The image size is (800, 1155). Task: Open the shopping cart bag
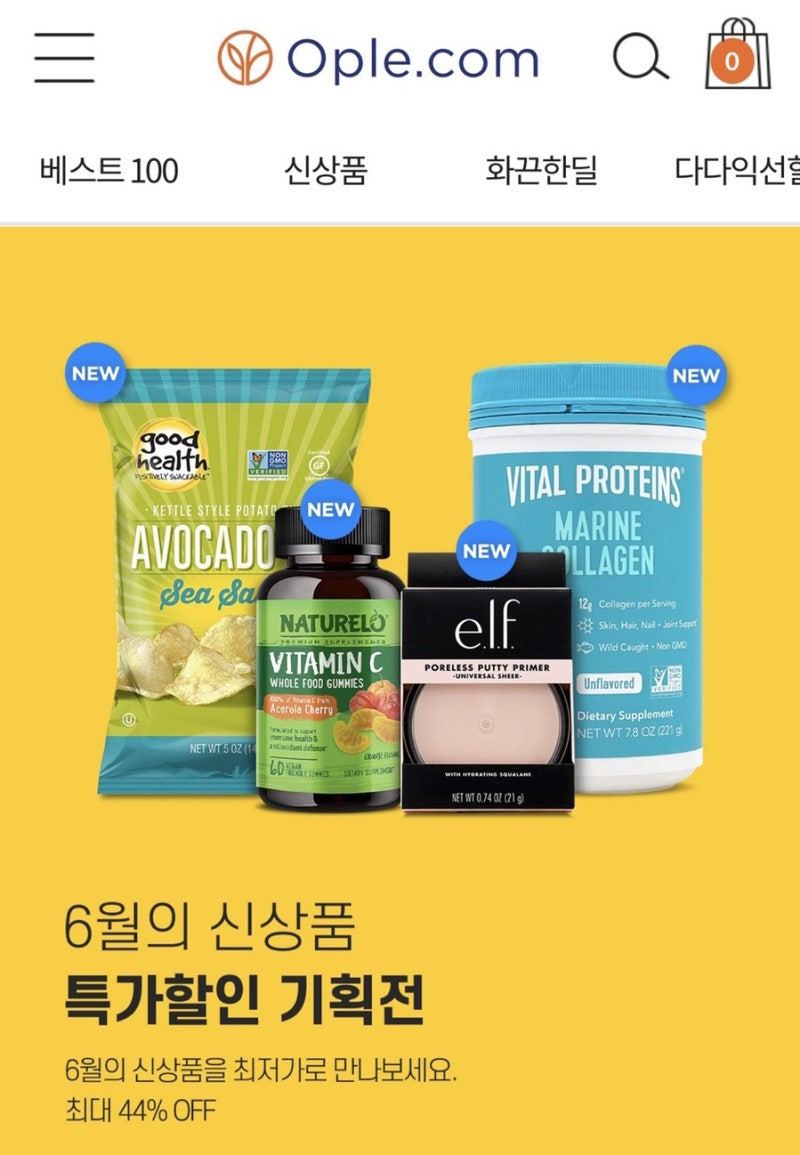click(737, 56)
